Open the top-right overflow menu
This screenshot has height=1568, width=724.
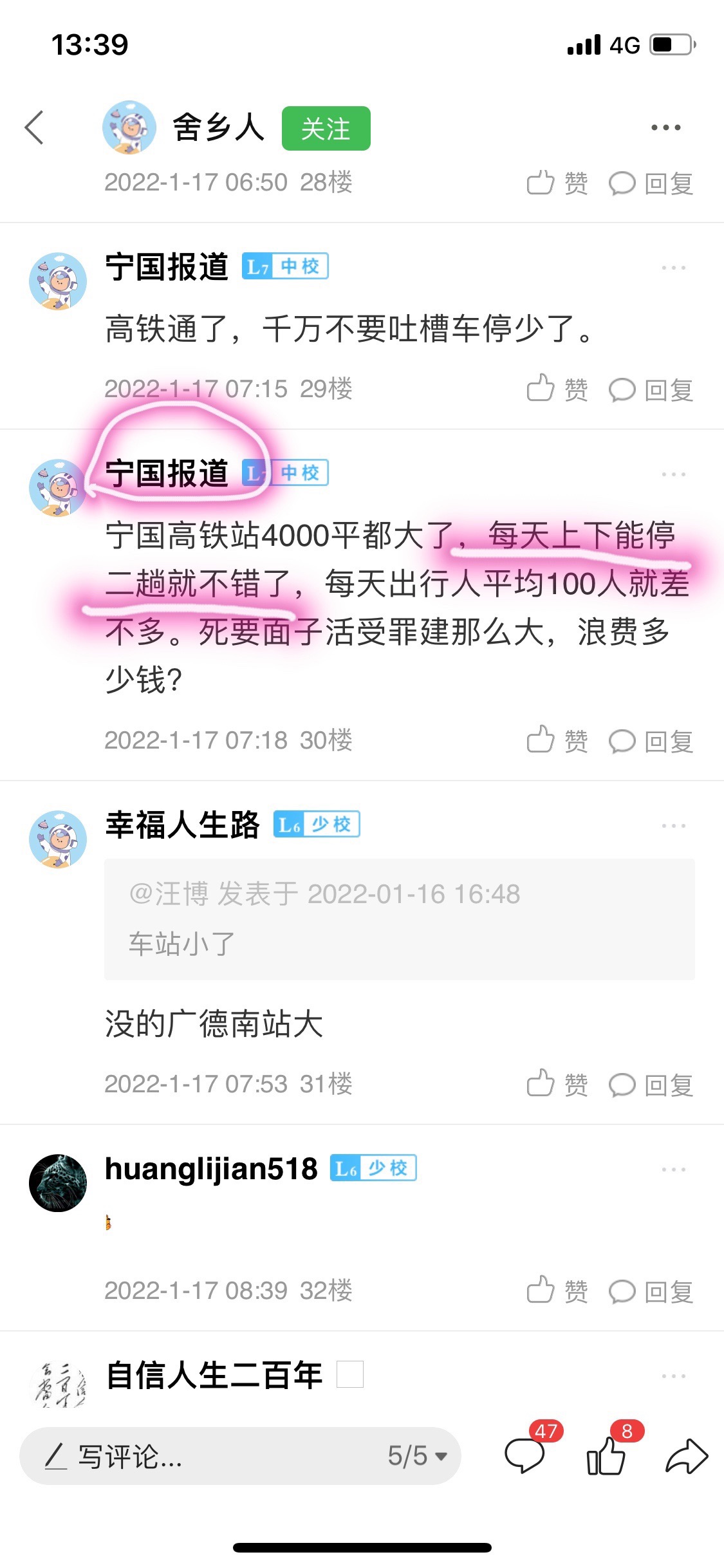[665, 127]
